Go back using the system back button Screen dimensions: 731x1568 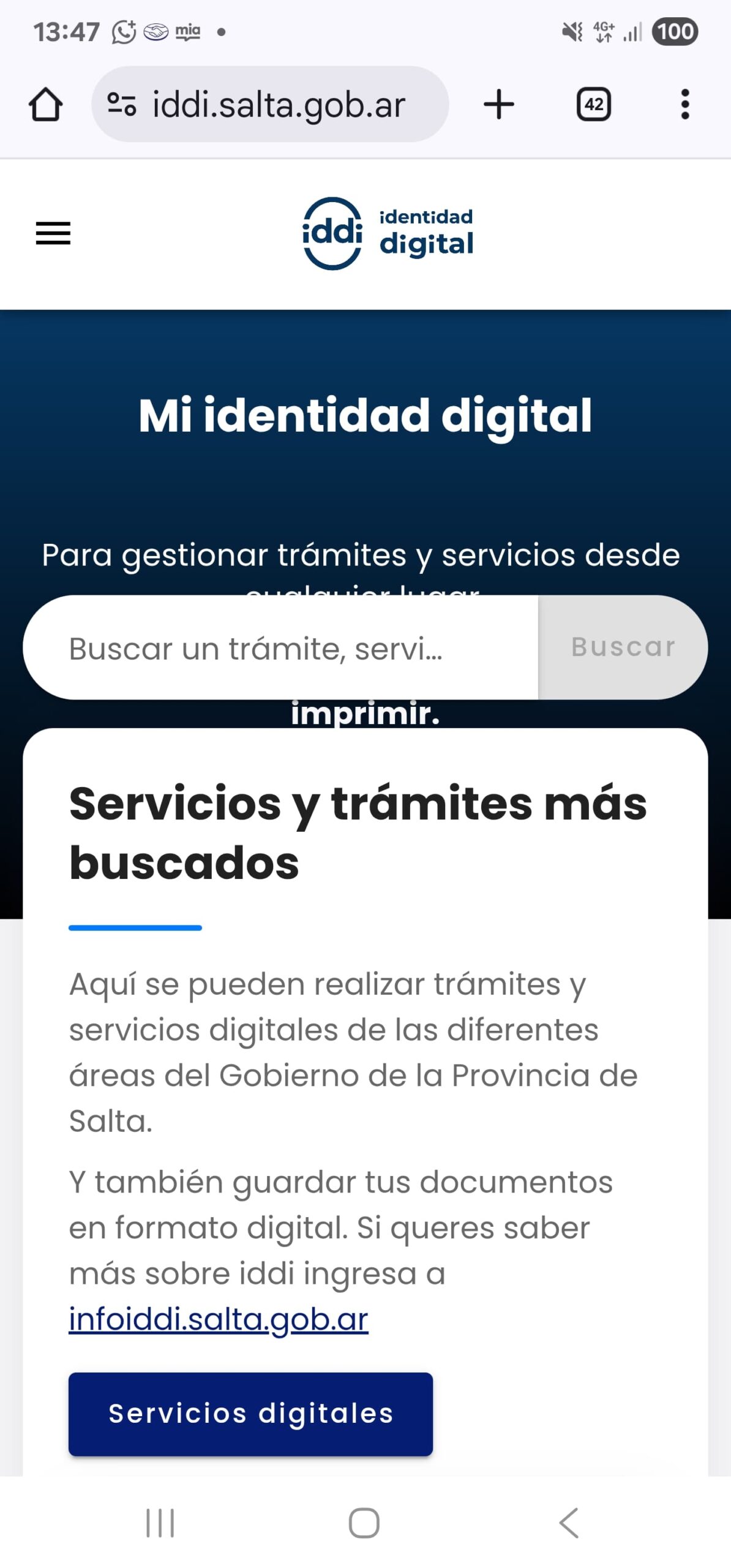pyautogui.click(x=569, y=1523)
